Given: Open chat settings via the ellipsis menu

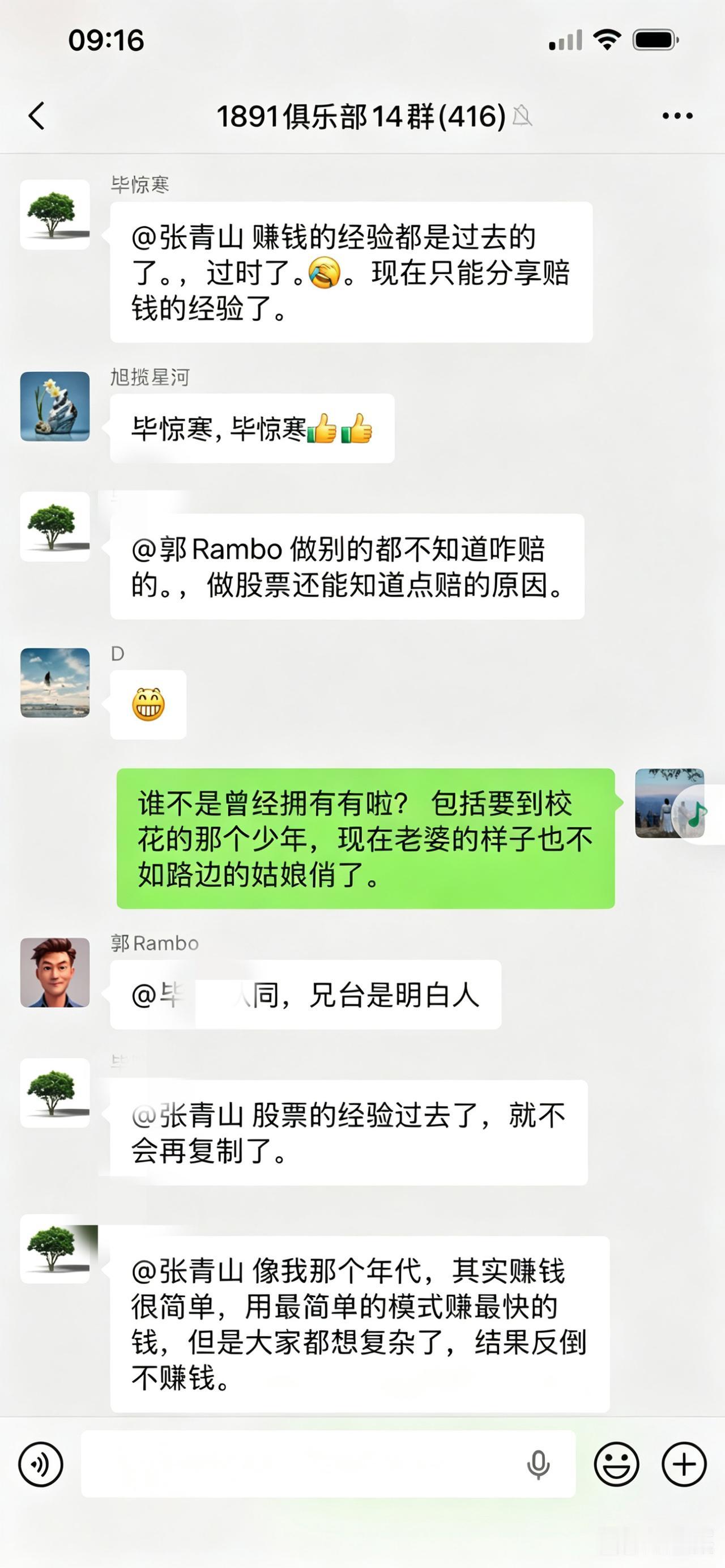Looking at the screenshot, I should 676,116.
